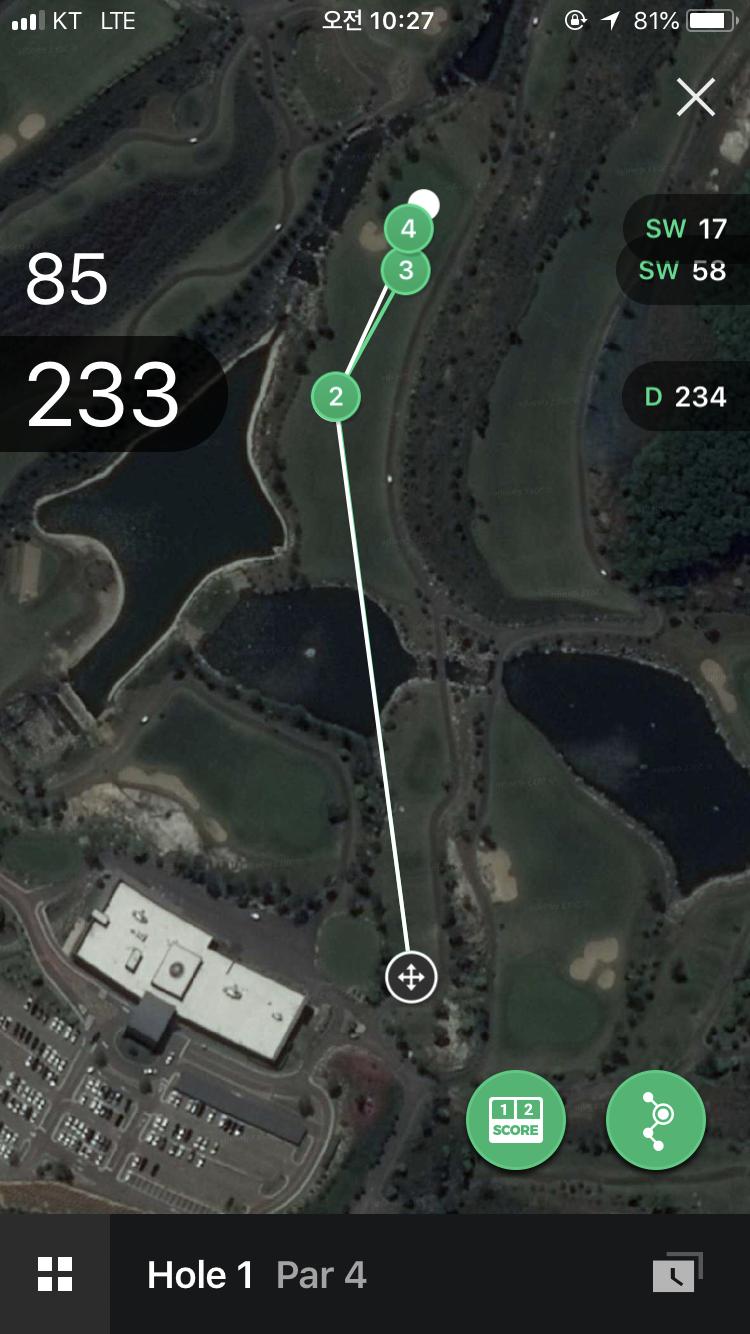Viewport: 750px width, 1334px height.
Task: Open the round history clock icon
Action: (x=676, y=1274)
